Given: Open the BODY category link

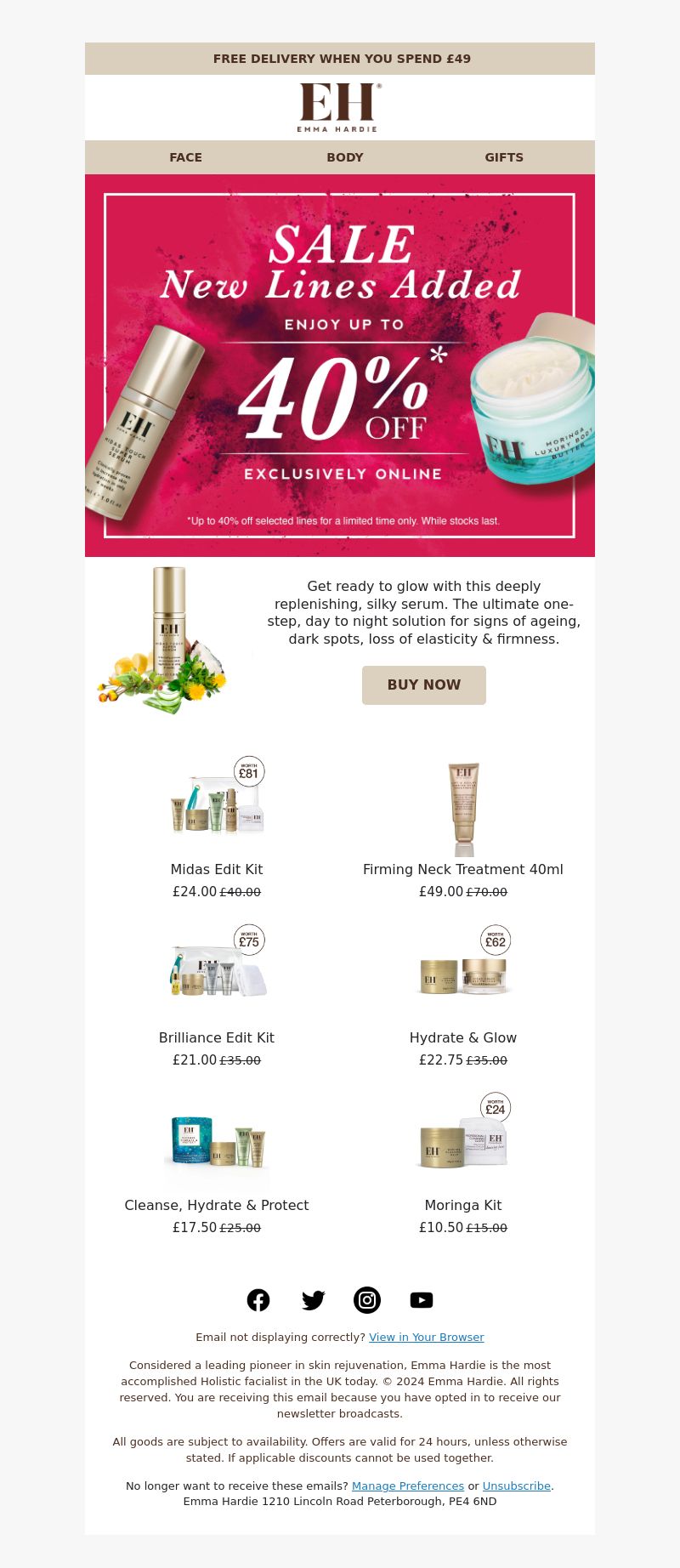Looking at the screenshot, I should click(344, 157).
